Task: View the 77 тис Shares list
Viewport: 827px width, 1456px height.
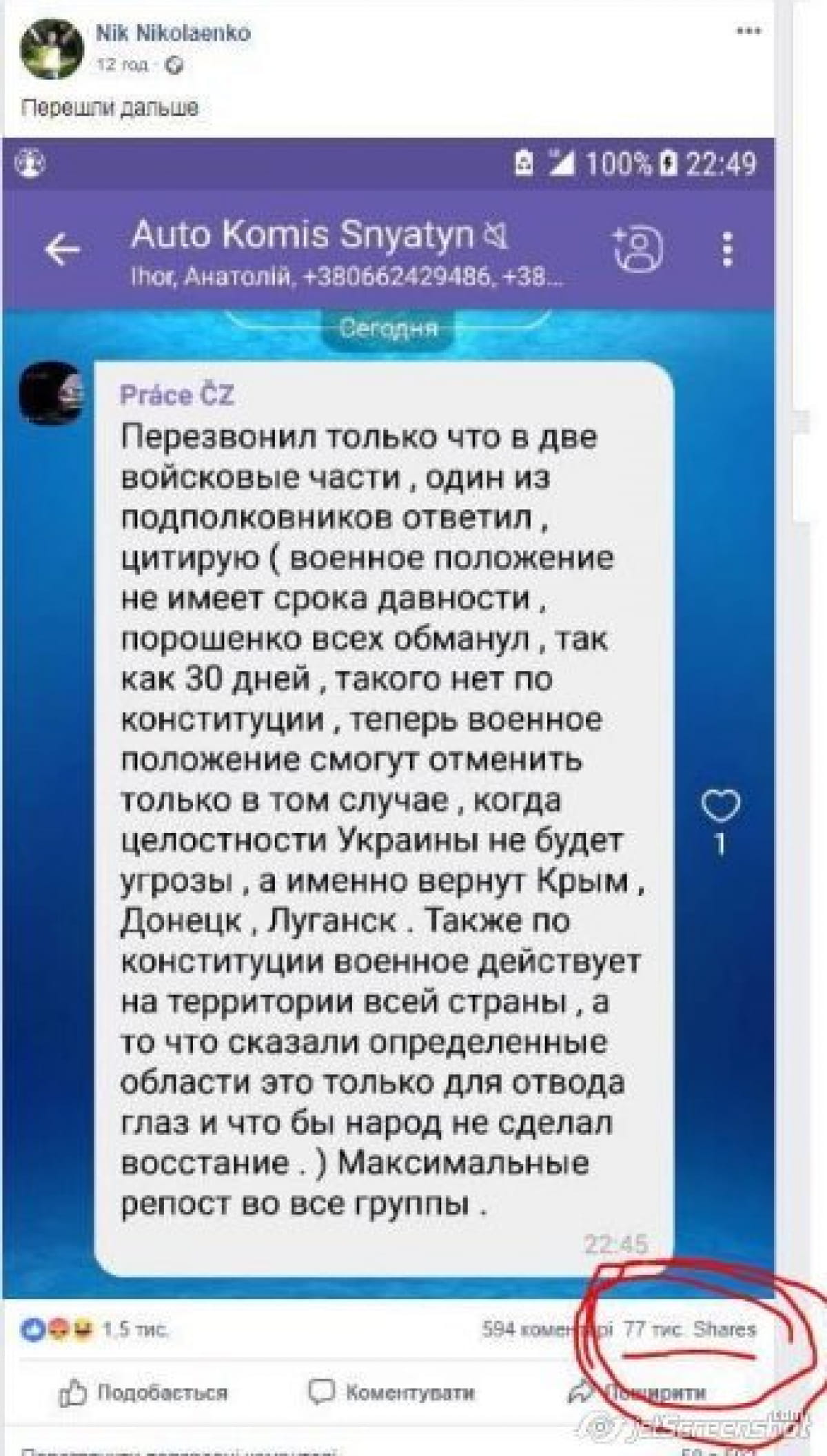Action: click(x=689, y=1329)
